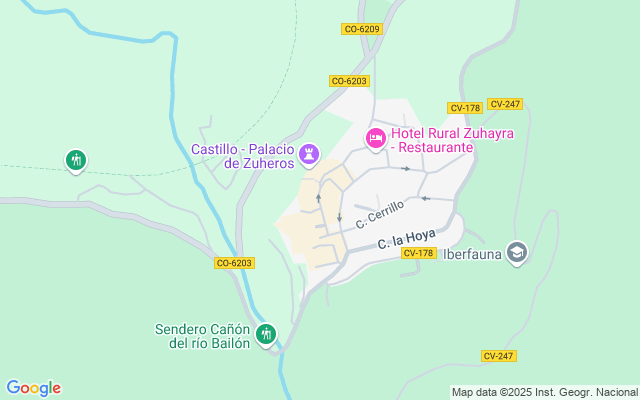
Task: Select Hotel Rural Zuhayra - Restaurante pin
Action: [376, 137]
